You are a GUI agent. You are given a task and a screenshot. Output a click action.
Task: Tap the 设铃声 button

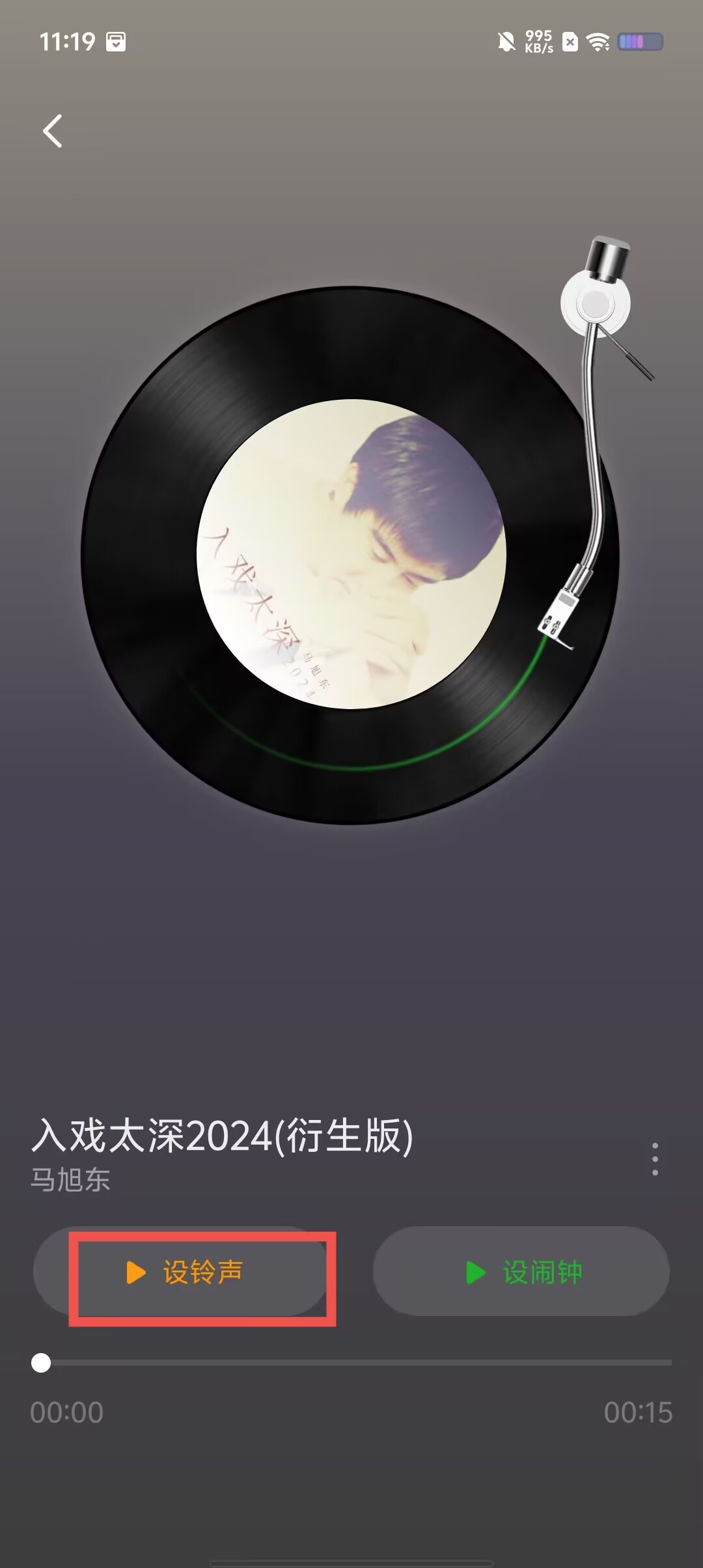(x=184, y=1272)
